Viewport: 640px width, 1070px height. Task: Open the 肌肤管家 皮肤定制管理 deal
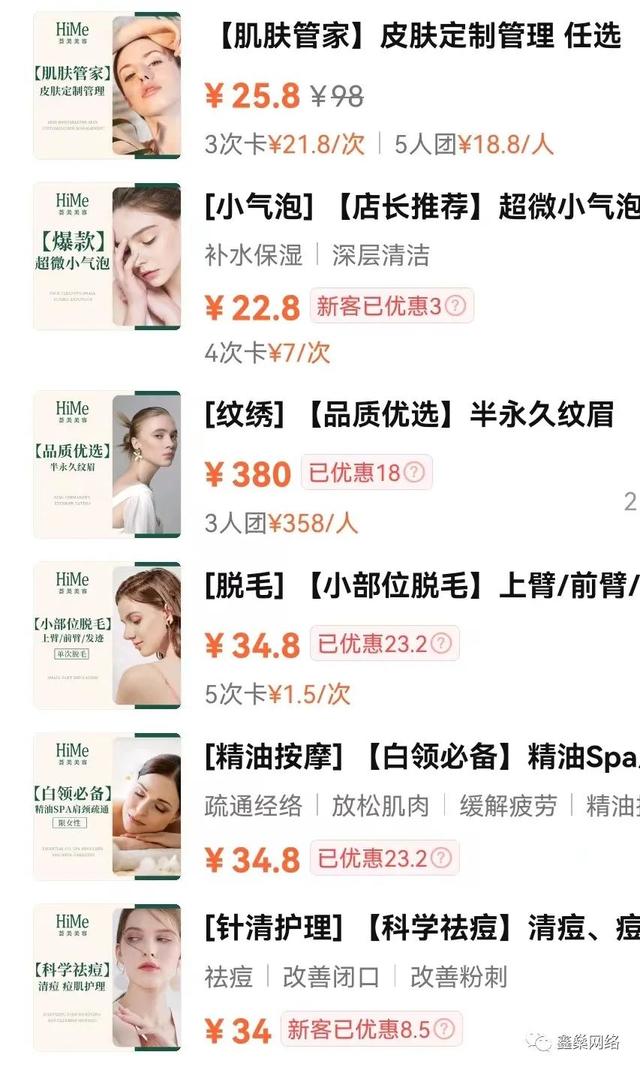(417, 38)
